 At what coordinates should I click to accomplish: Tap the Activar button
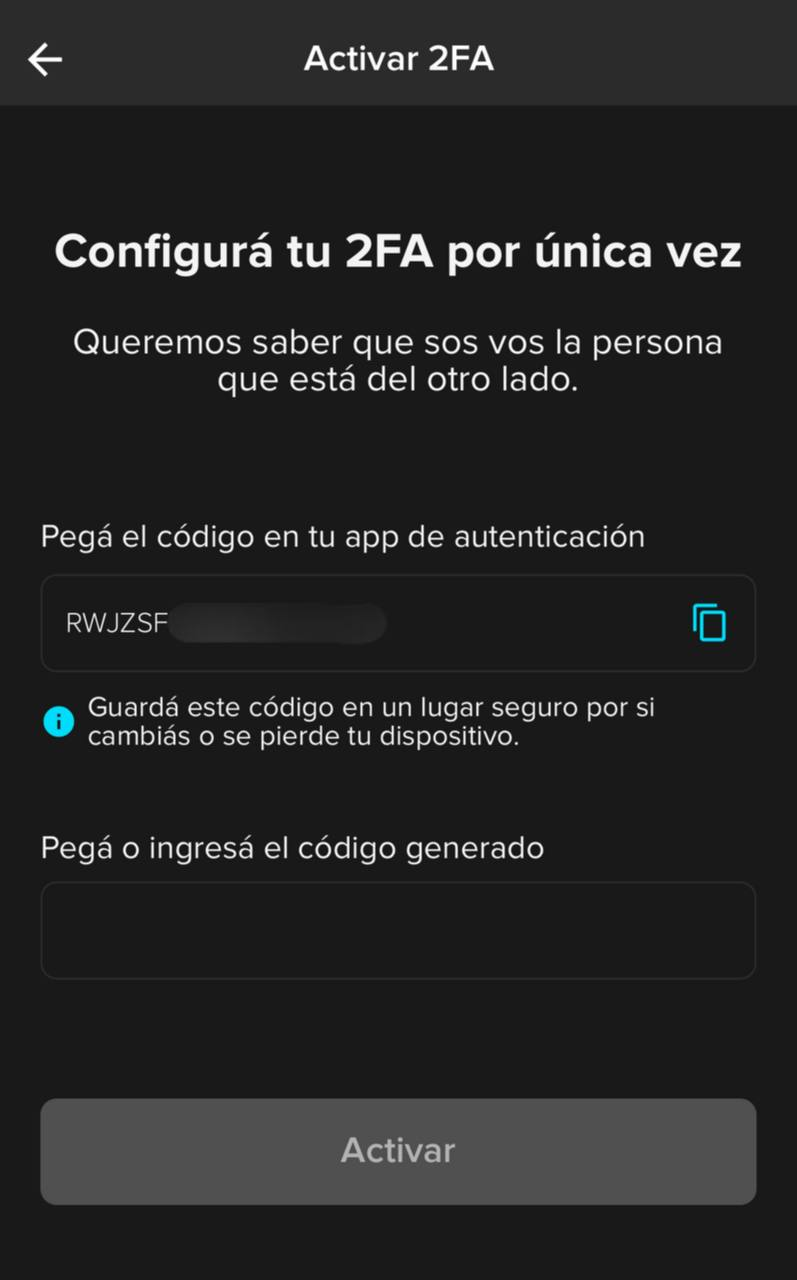tap(398, 1151)
